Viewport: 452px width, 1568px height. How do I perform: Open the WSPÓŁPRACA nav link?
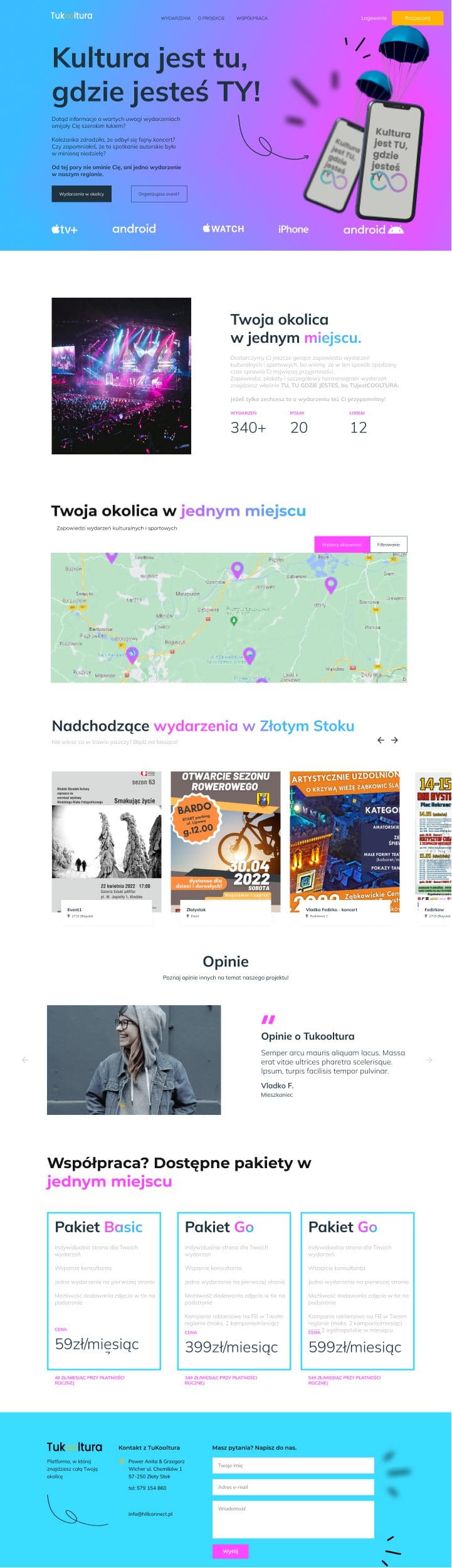[252, 18]
